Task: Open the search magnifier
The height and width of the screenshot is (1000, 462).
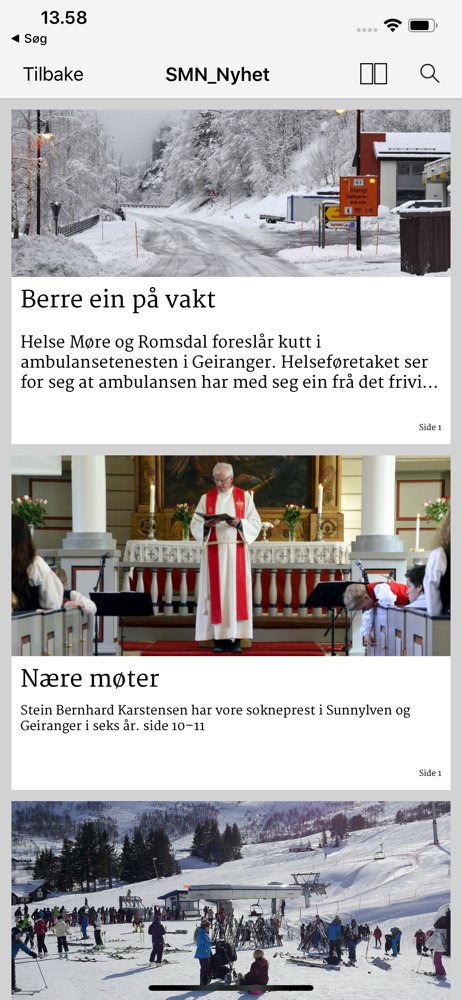Action: (x=429, y=73)
